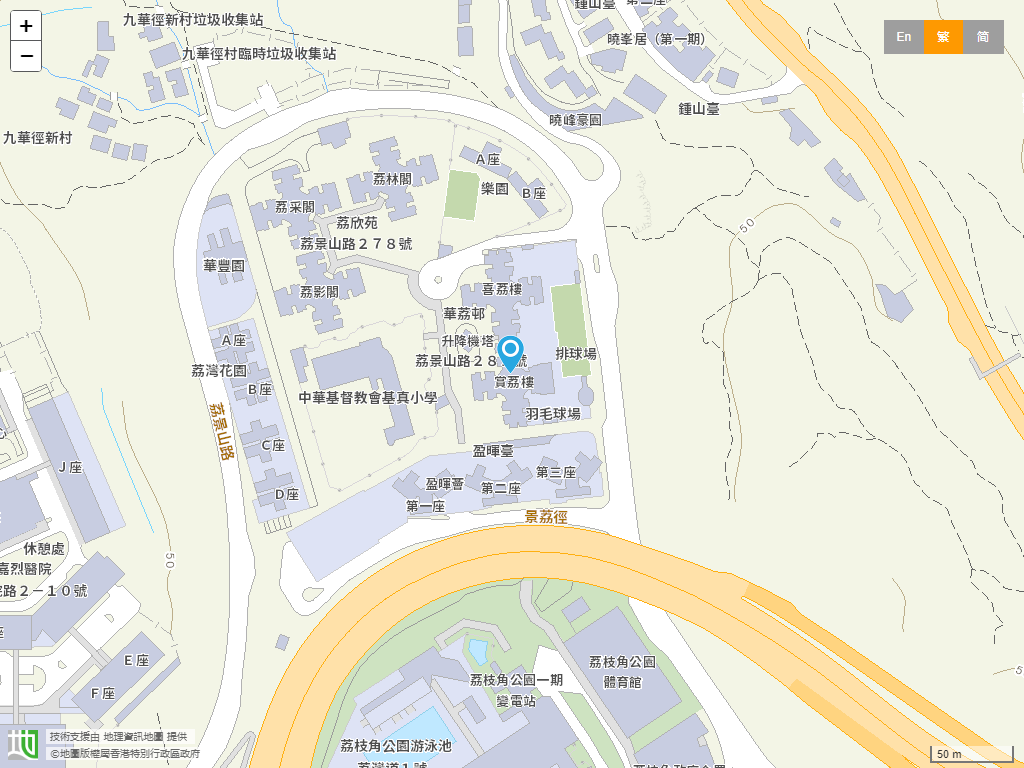Viewport: 1024px width, 768px height.
Task: Switch map language to English
Action: [x=903, y=37]
